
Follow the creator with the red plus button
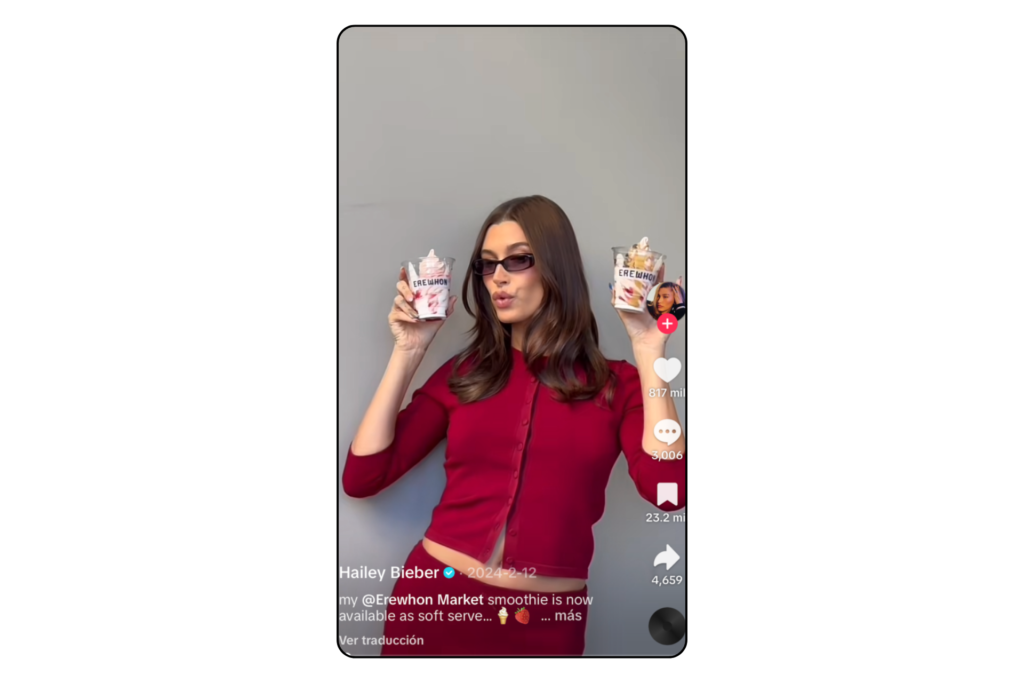click(x=667, y=324)
